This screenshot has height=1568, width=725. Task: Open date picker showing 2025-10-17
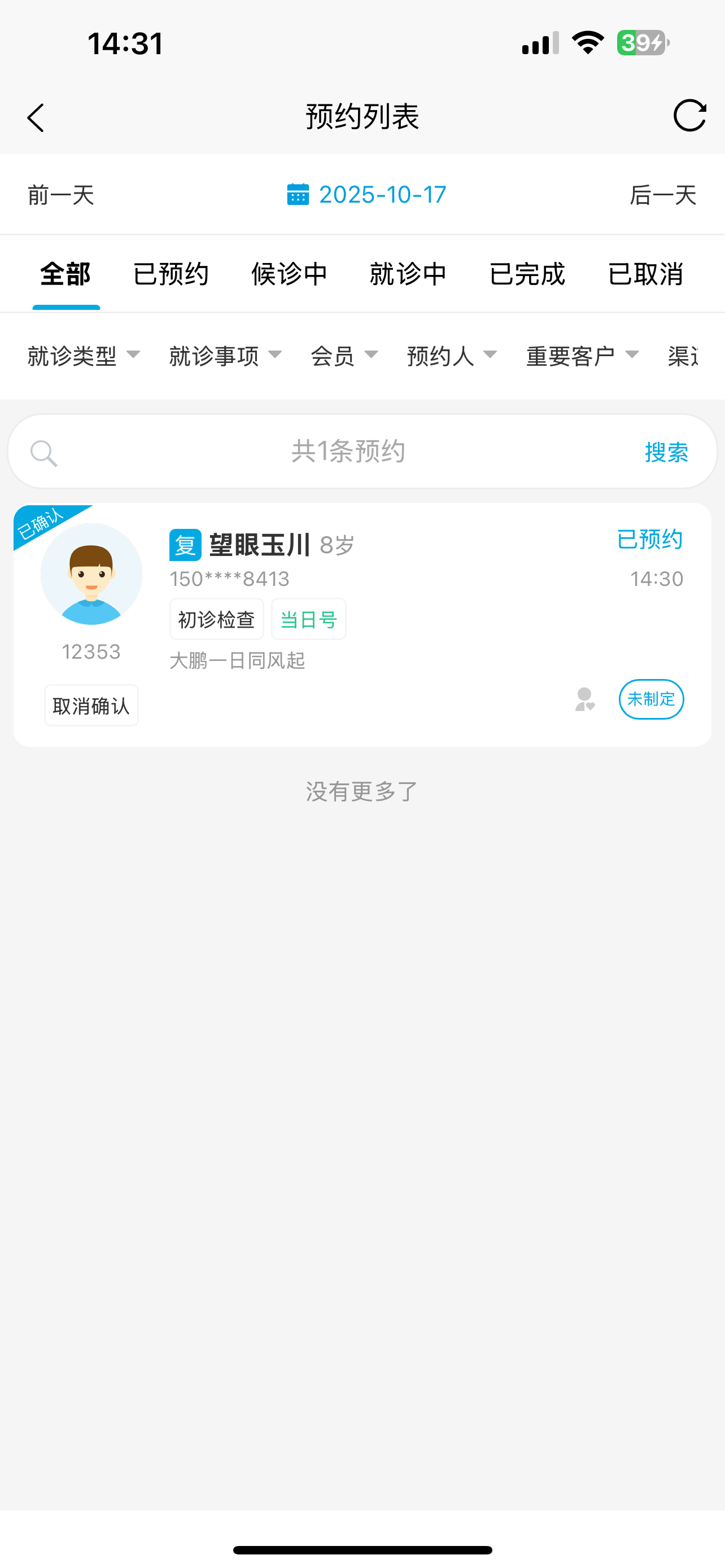coord(366,195)
